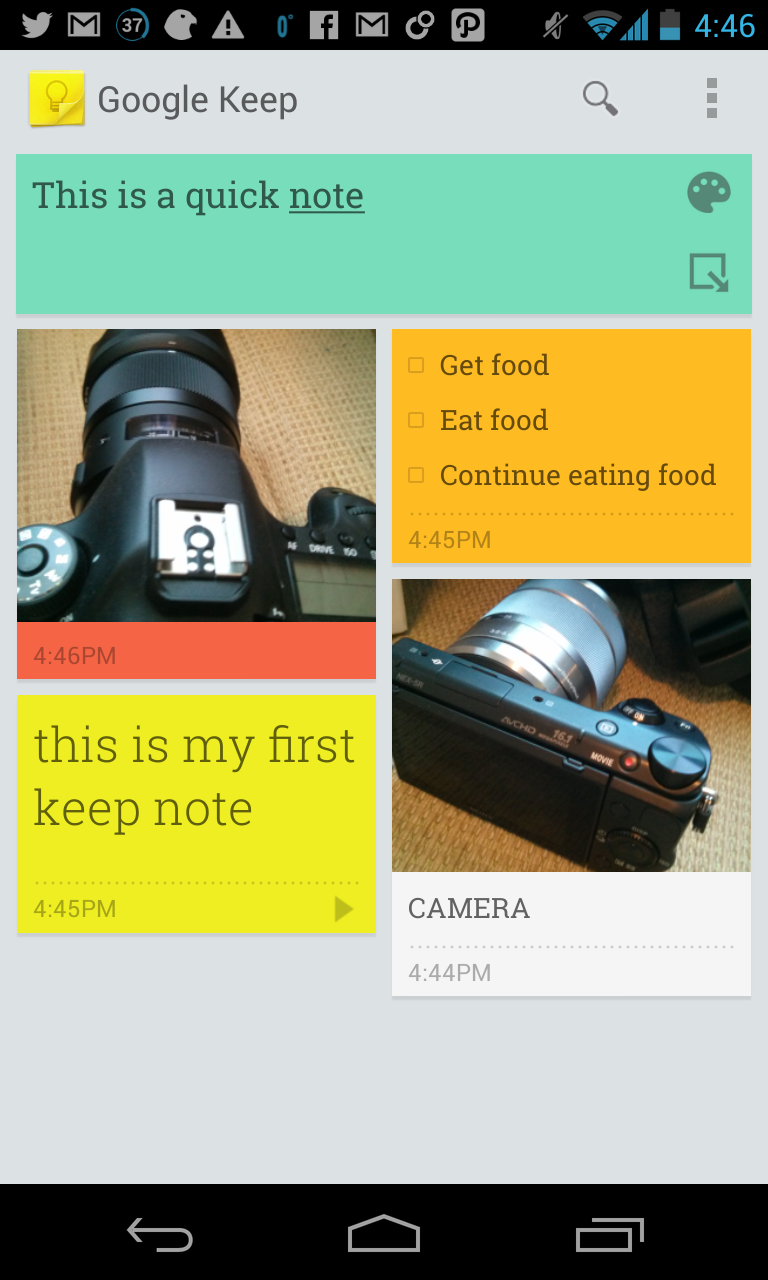Check off the Get food item
Screen dimensions: 768x1280
pos(417,366)
